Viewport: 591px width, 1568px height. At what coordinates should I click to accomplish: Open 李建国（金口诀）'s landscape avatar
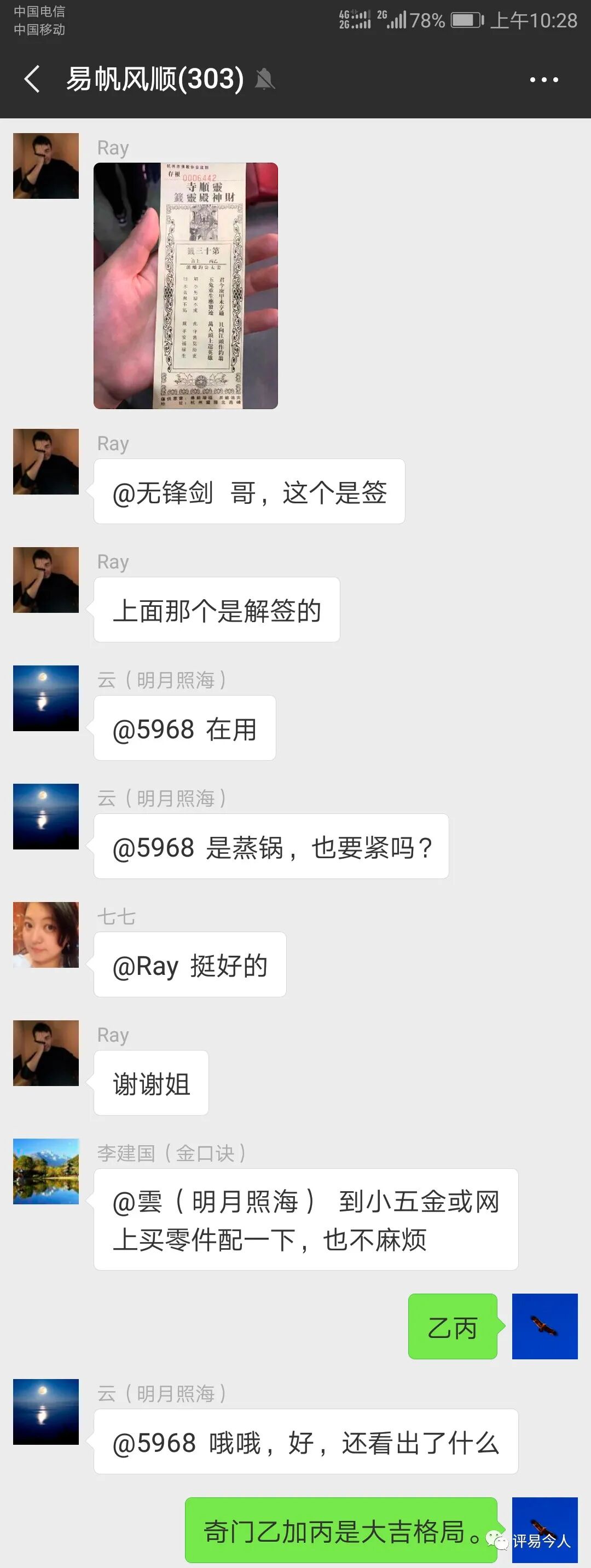tap(46, 1174)
